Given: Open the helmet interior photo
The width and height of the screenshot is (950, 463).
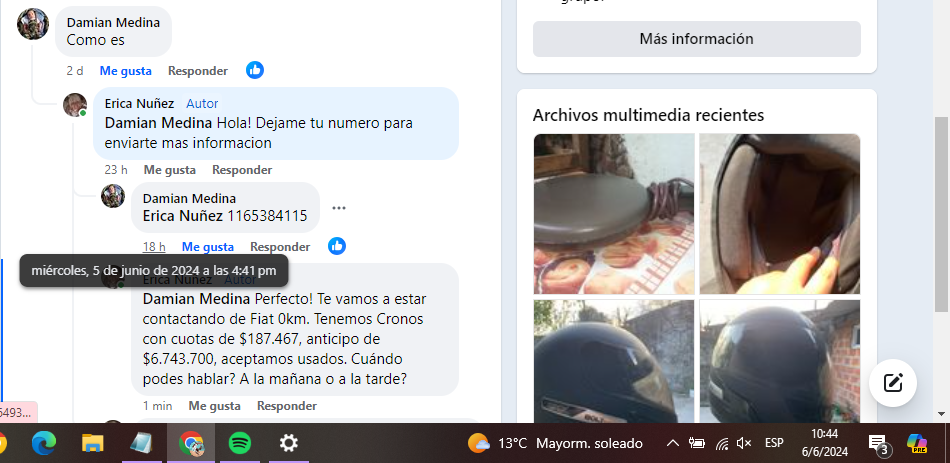Looking at the screenshot, I should (x=779, y=213).
